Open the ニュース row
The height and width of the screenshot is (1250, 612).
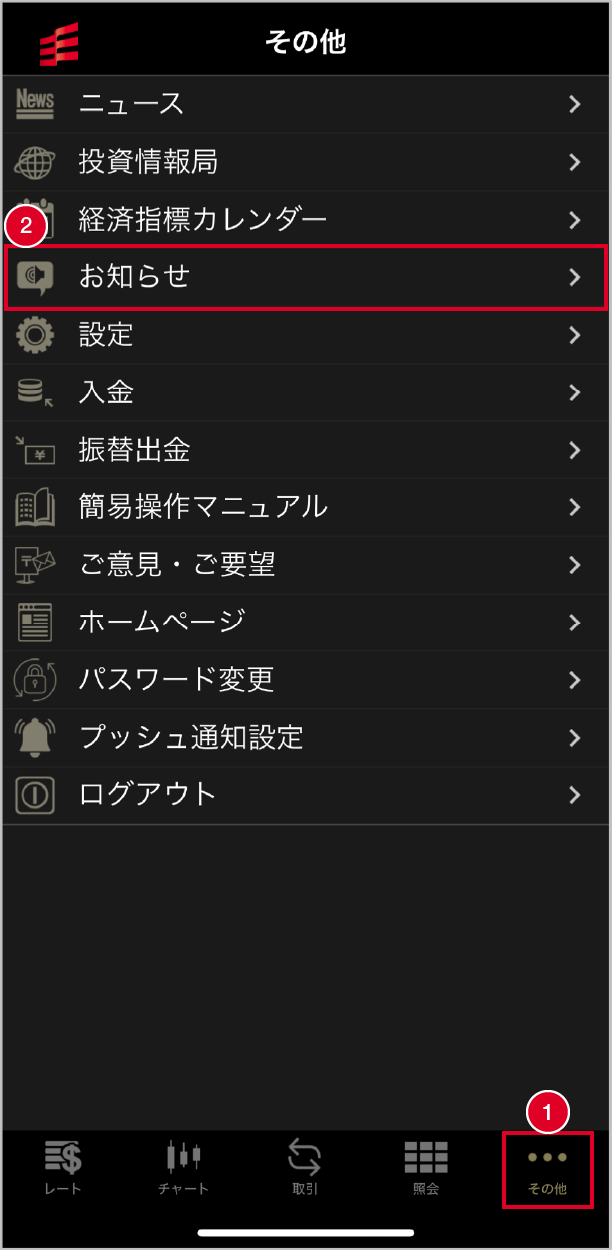point(306,104)
